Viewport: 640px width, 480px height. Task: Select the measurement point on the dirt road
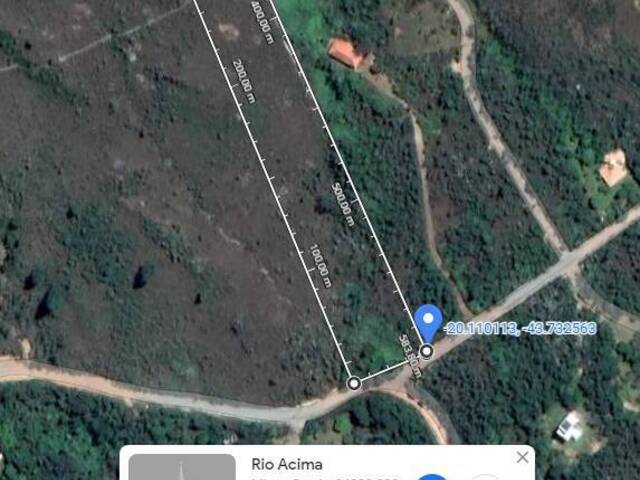354,383
